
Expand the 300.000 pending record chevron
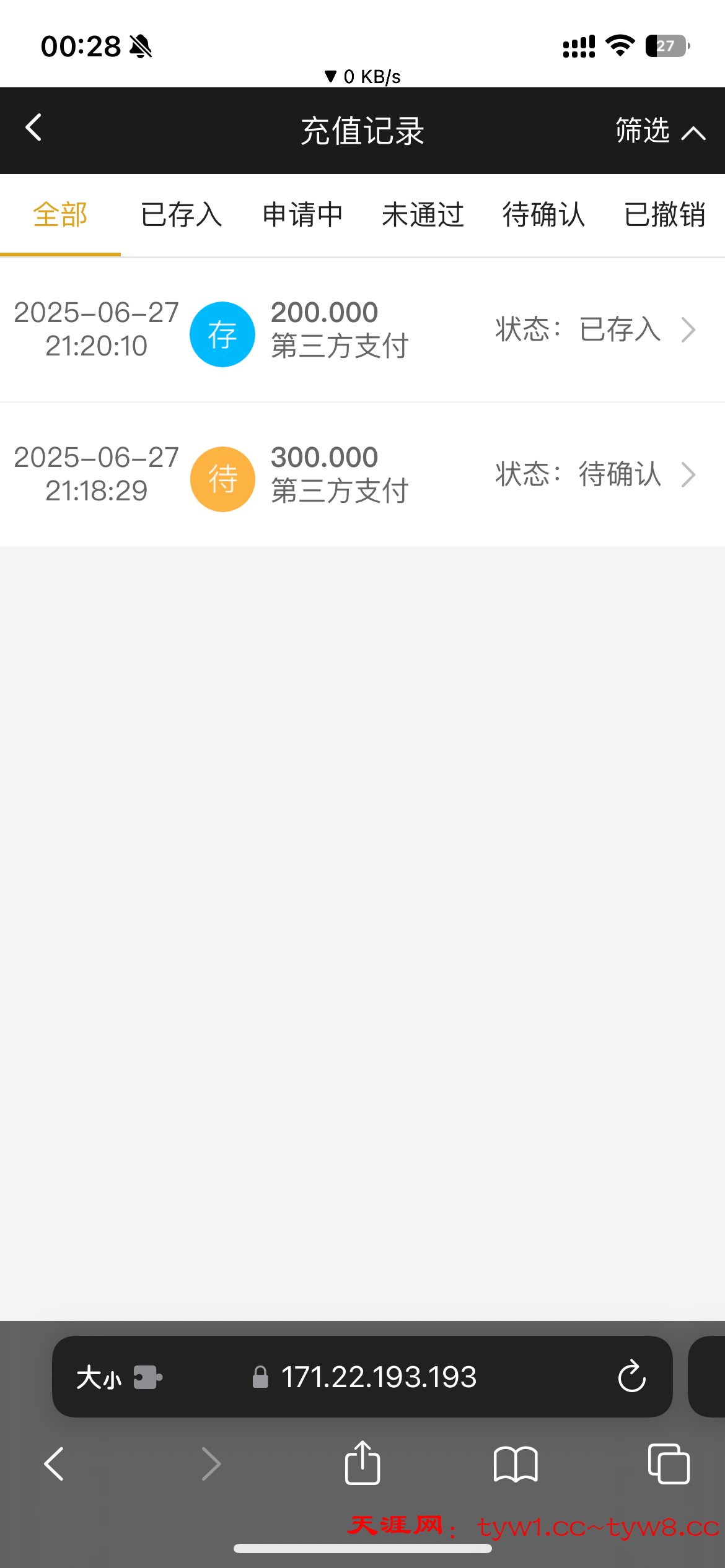click(688, 475)
